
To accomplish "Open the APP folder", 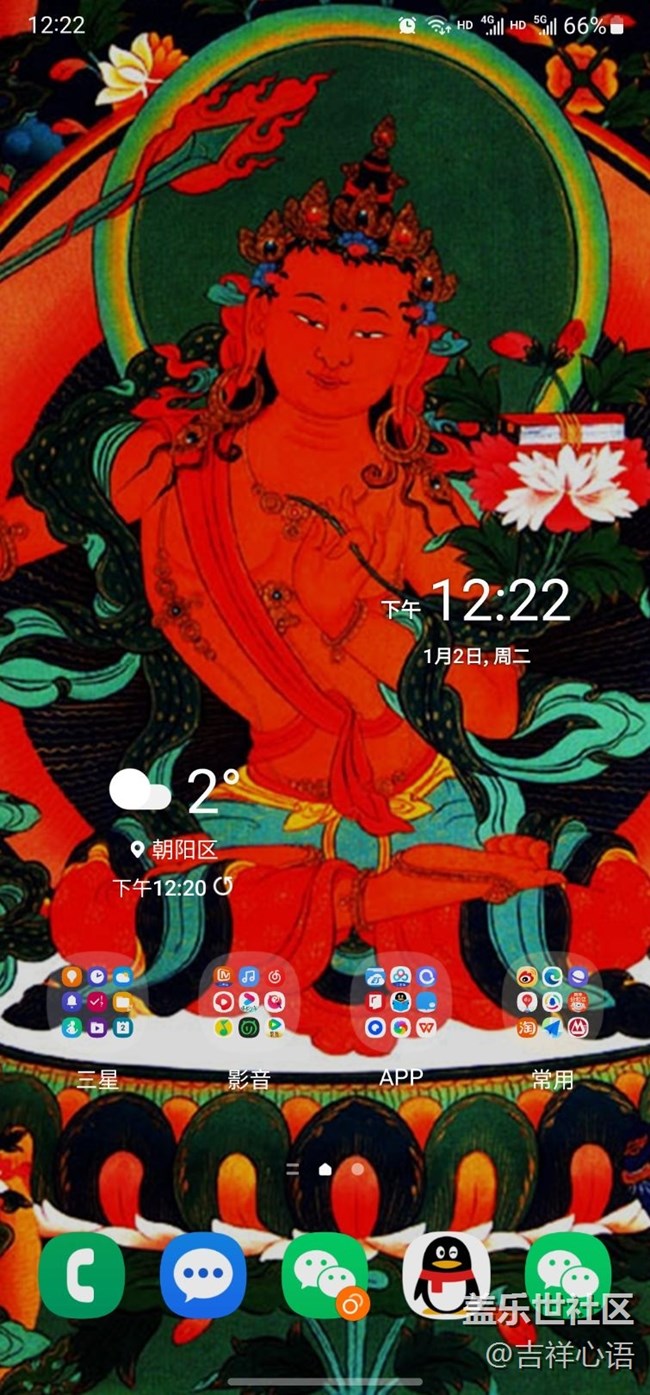I will (401, 1002).
